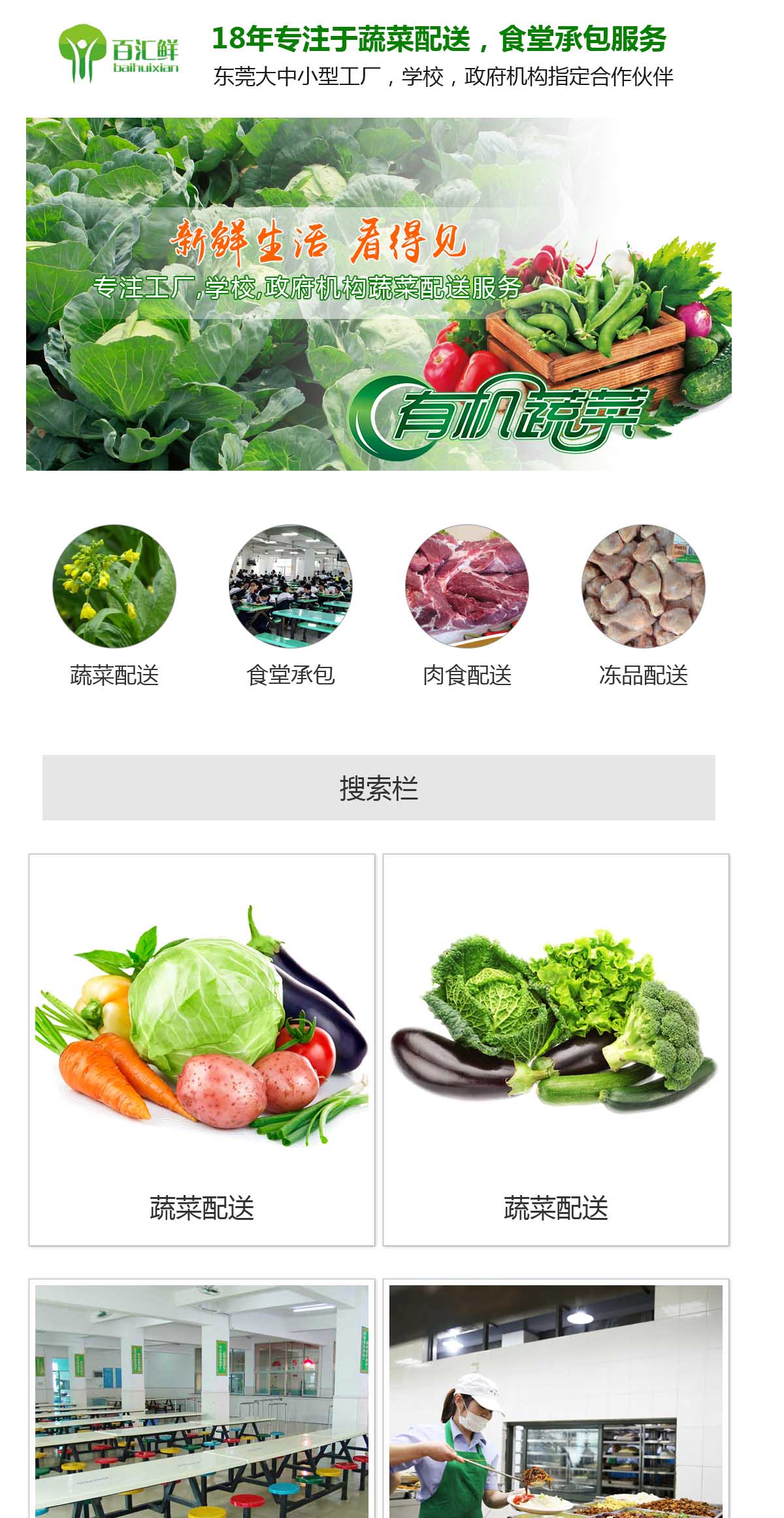Open the empty canteen tables photo card
Viewport: 784px width, 1518px height.
(202, 1399)
